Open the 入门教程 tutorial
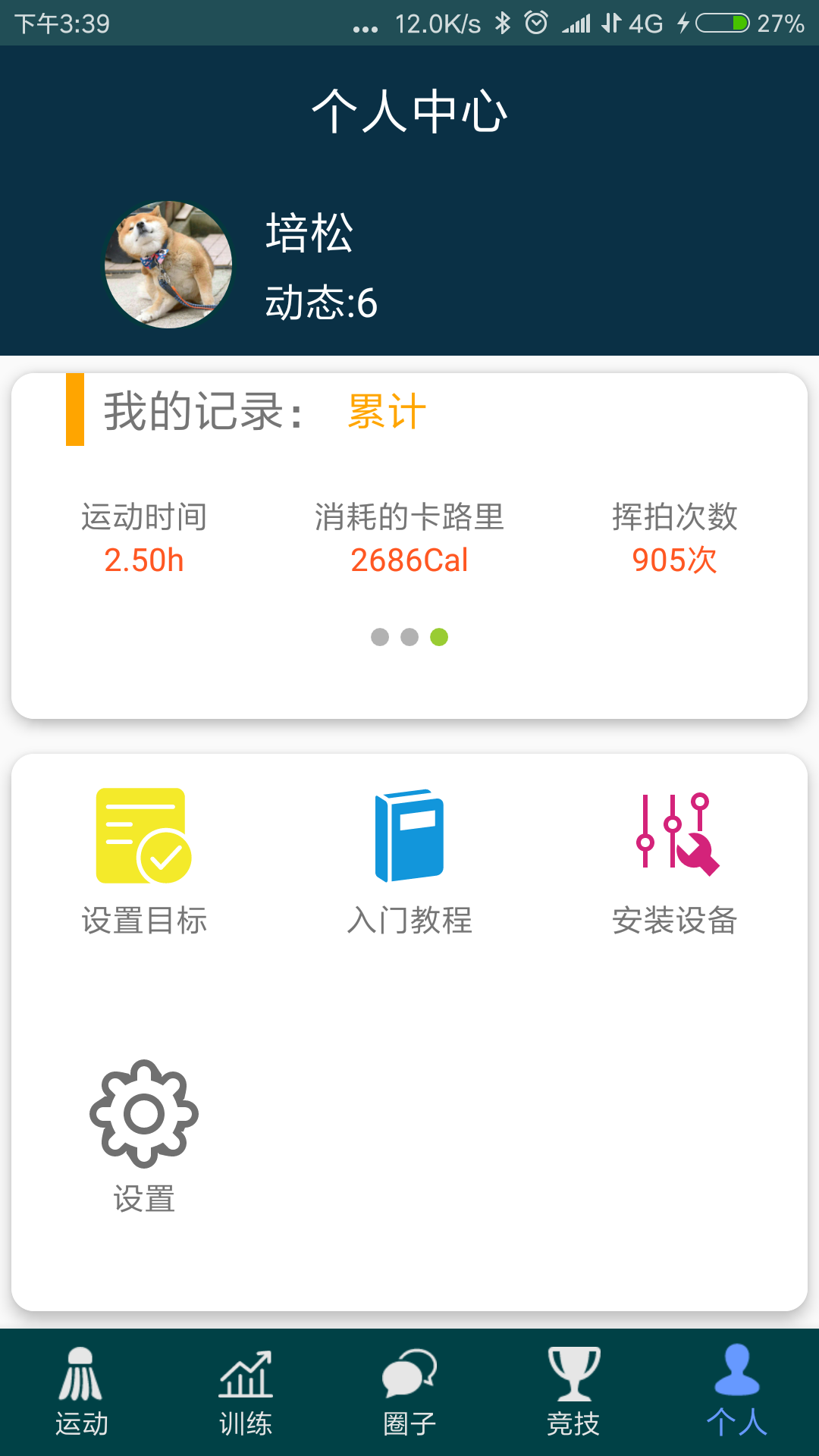Viewport: 819px width, 1456px height. [x=409, y=861]
